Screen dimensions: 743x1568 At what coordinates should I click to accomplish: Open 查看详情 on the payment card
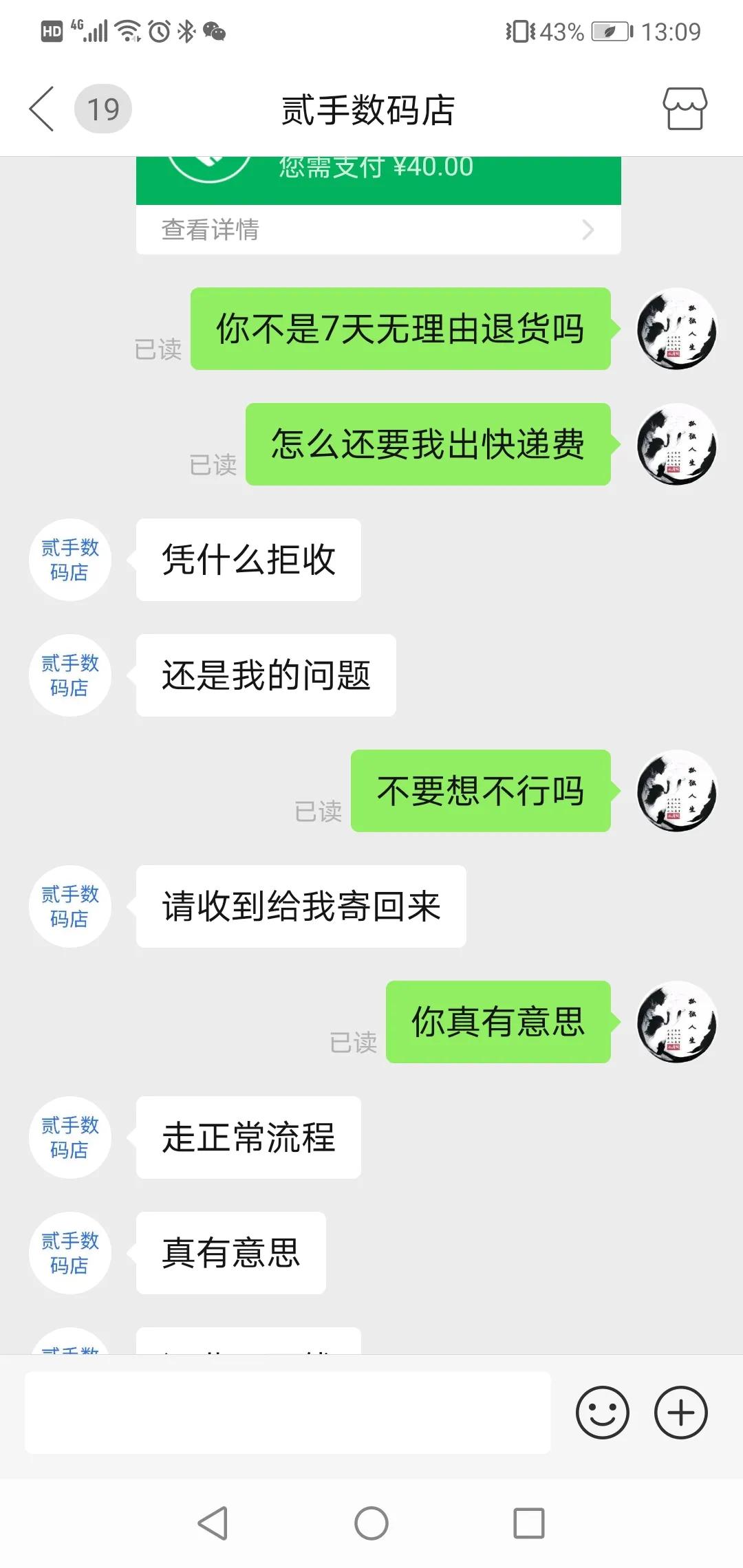point(378,230)
